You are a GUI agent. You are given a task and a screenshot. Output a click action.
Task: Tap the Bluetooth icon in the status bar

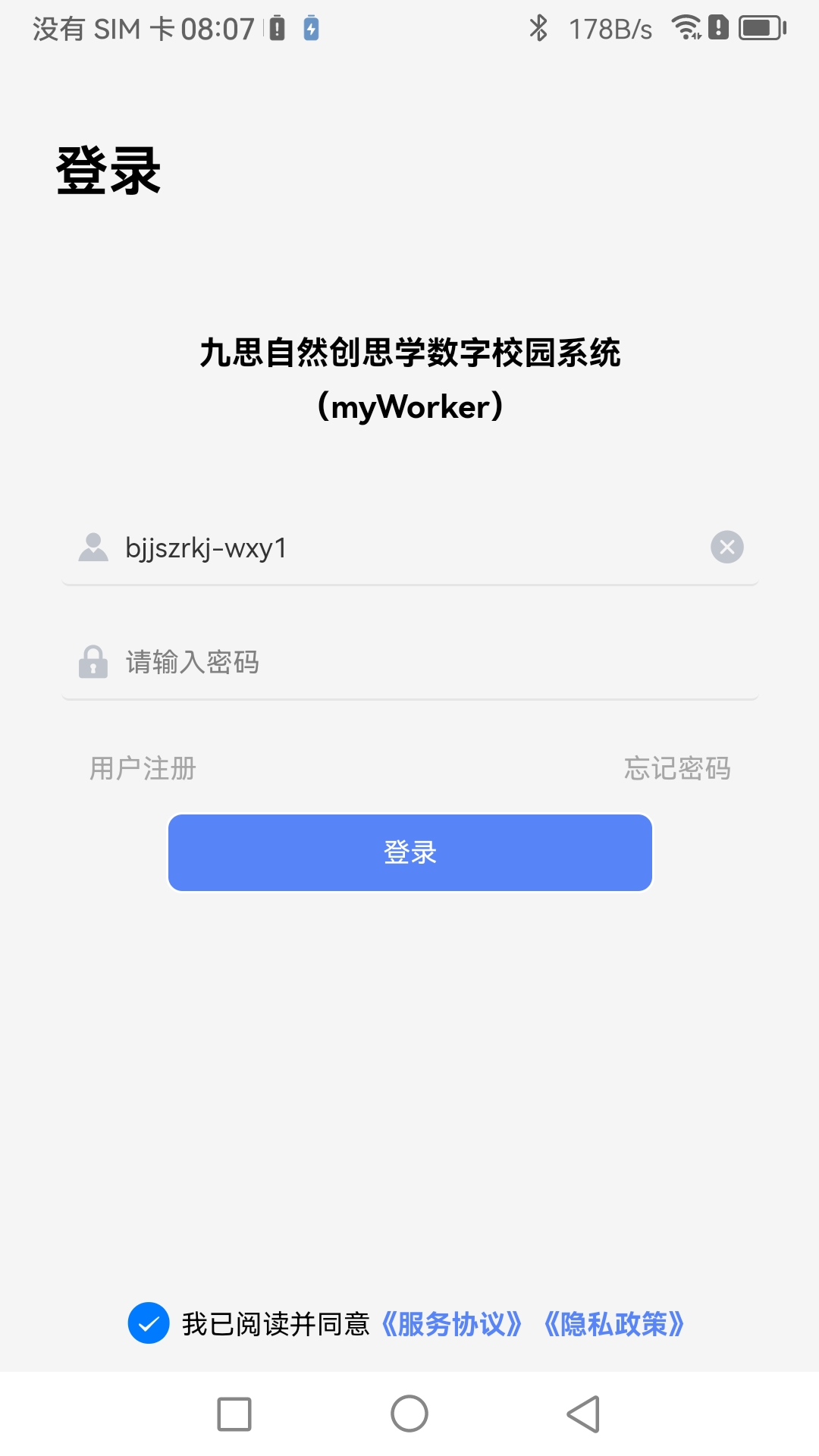click(x=539, y=27)
